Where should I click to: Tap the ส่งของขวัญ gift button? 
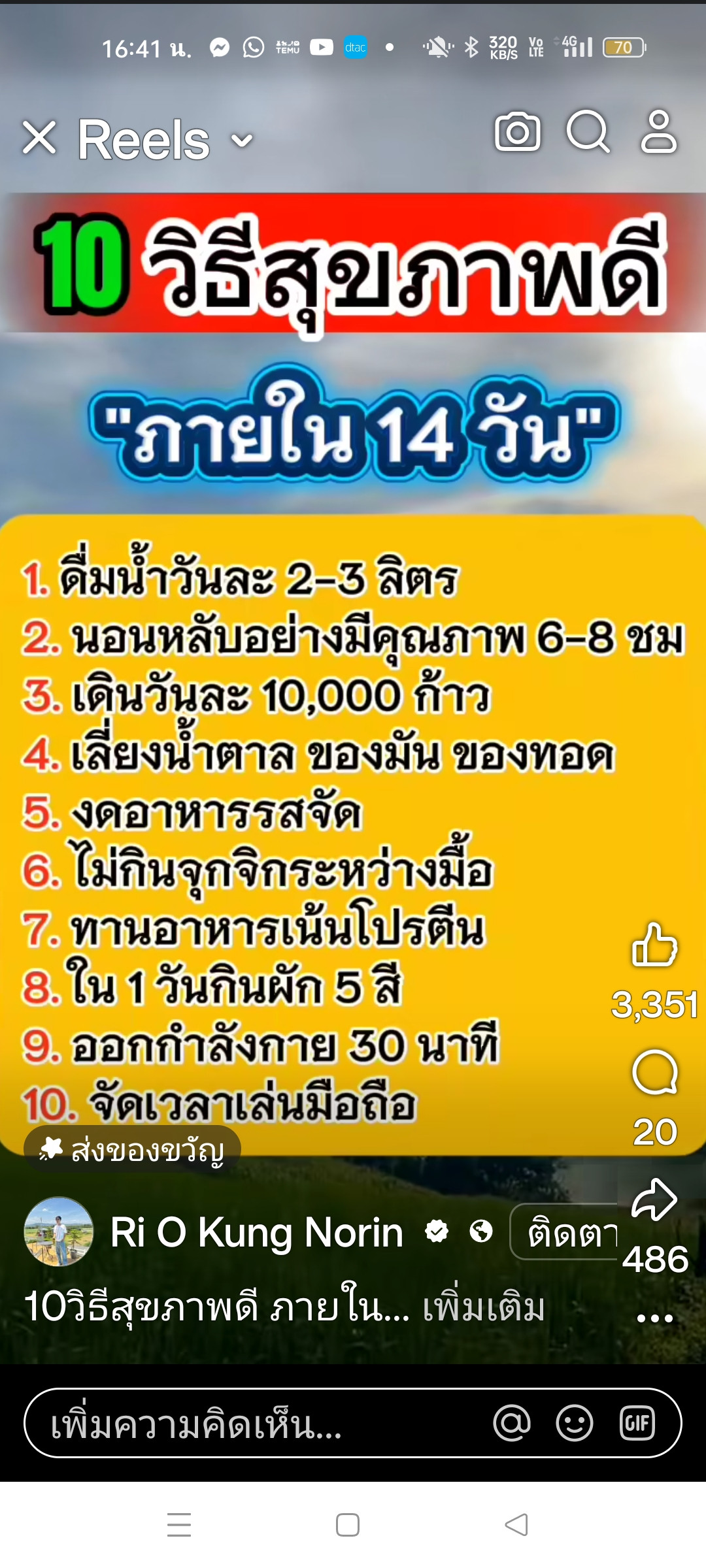133,1149
